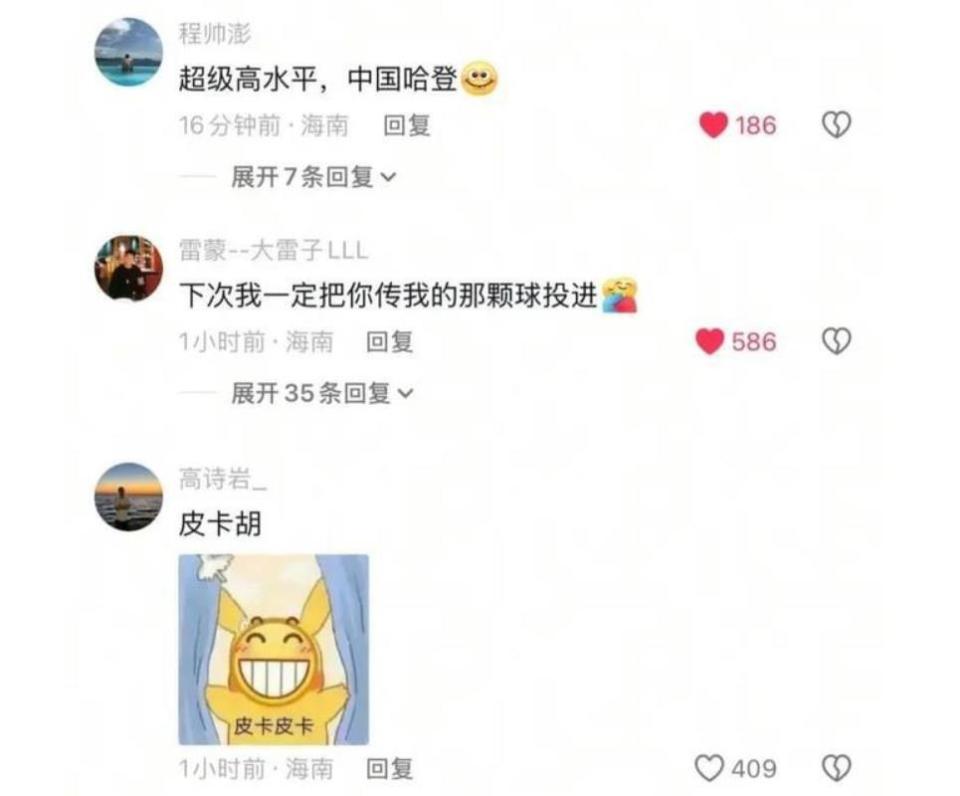
Task: Like 雷蒙--大雷子LLL's comment
Action: pos(710,342)
